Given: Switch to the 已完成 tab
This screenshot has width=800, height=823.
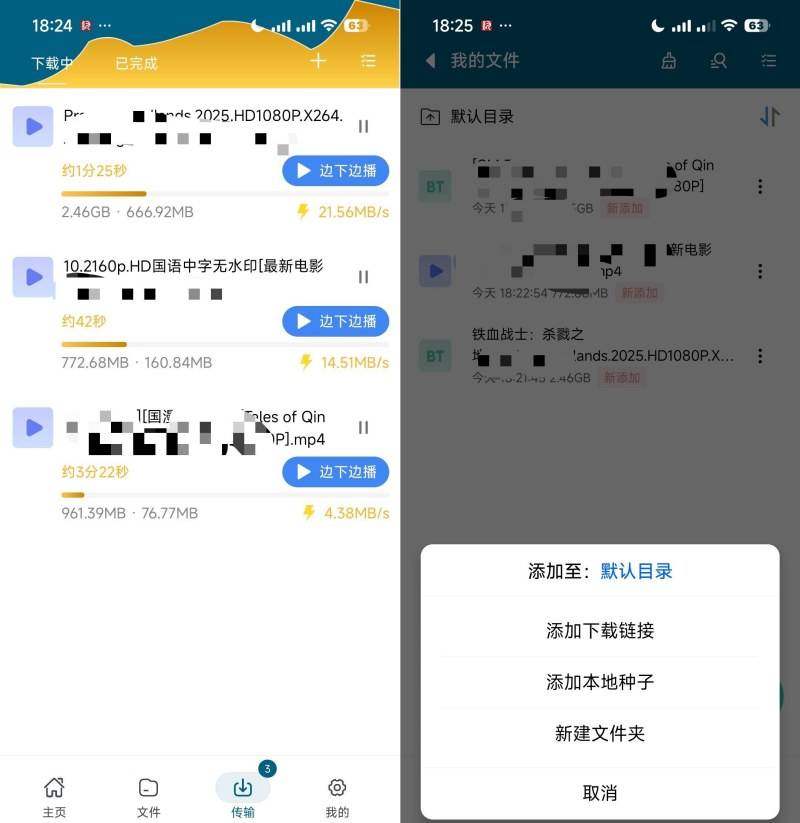Looking at the screenshot, I should tap(136, 63).
